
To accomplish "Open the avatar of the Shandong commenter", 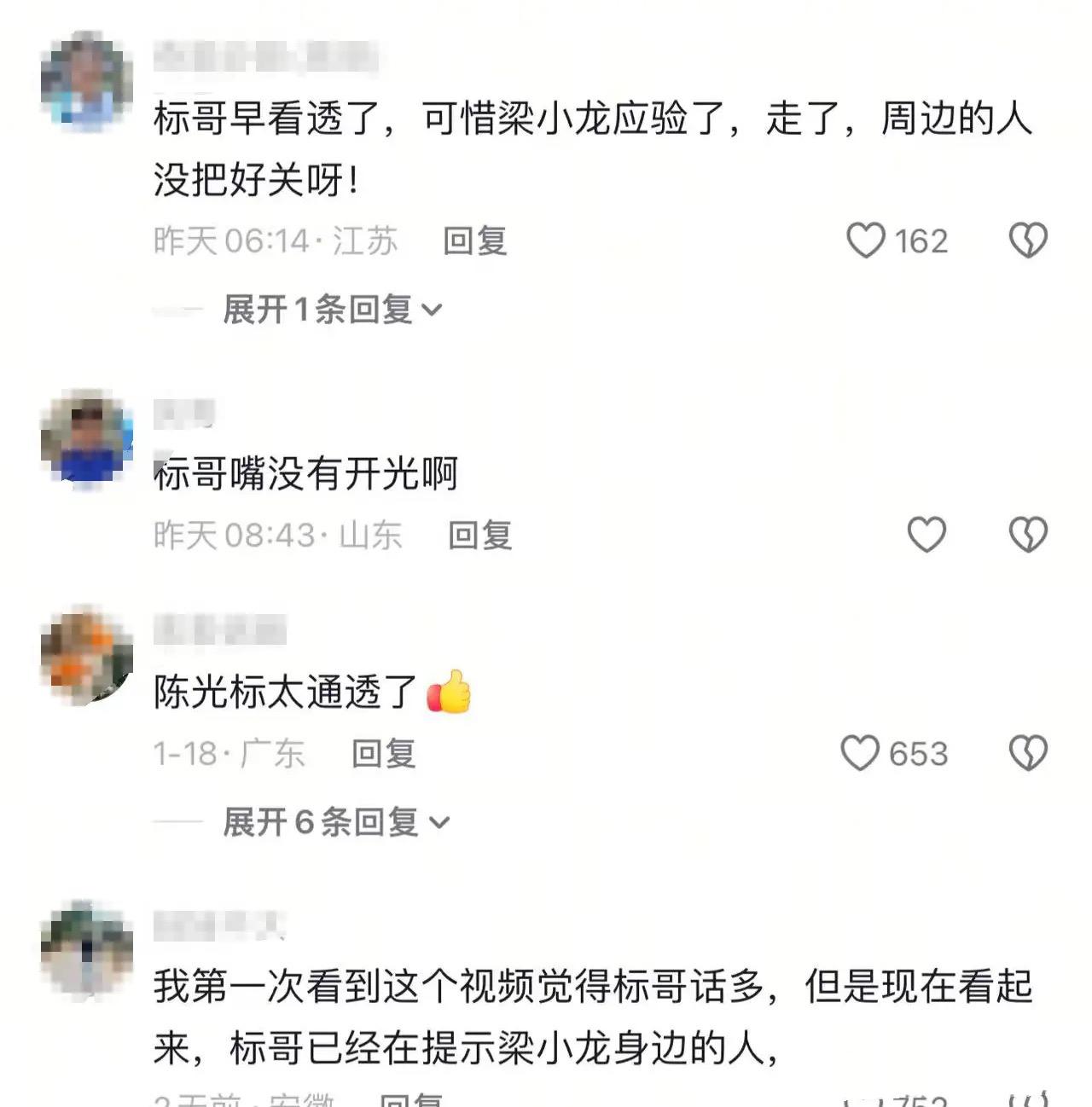I will (x=86, y=438).
